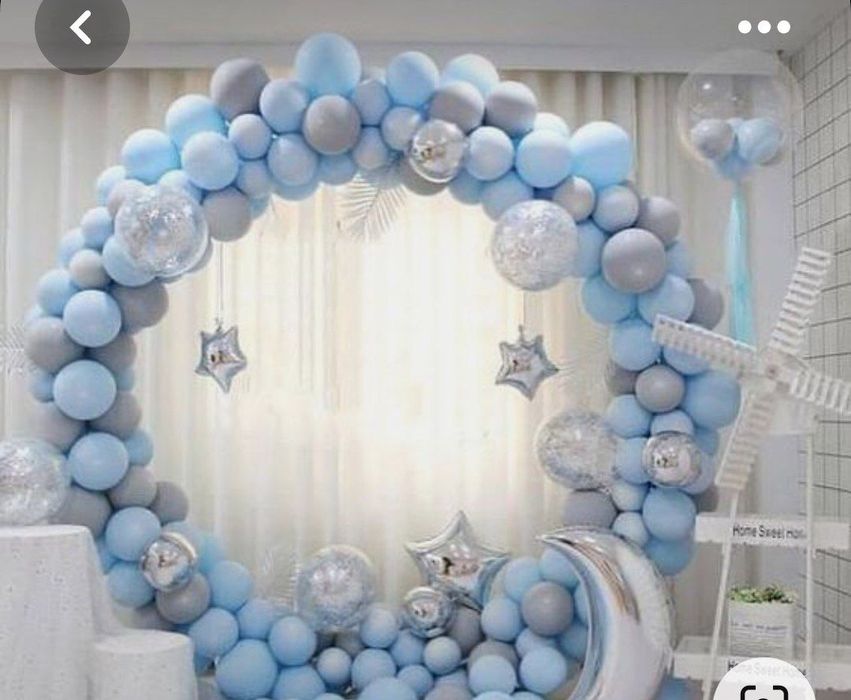Tap the visual search lens button

[x=764, y=688]
